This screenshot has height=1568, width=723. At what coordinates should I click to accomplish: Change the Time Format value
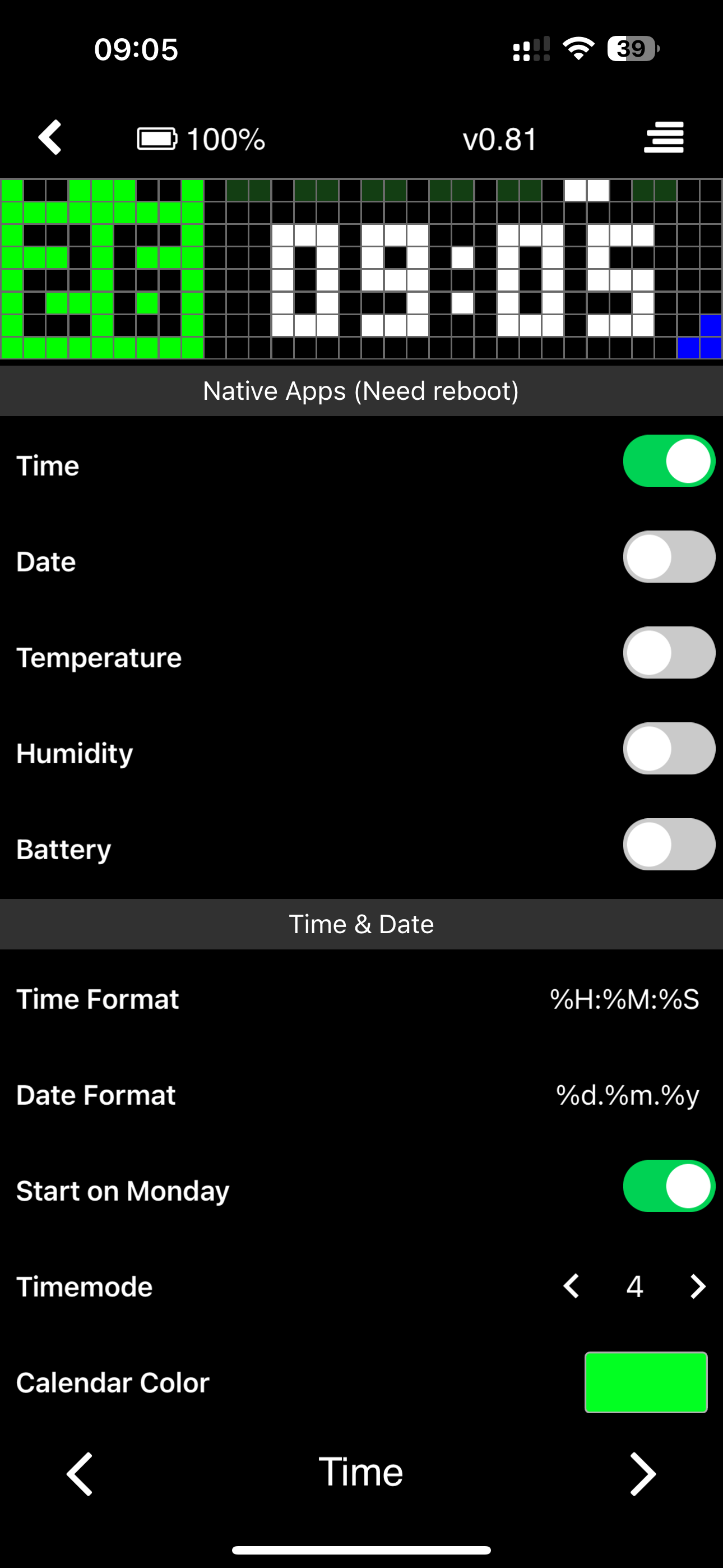(x=624, y=999)
